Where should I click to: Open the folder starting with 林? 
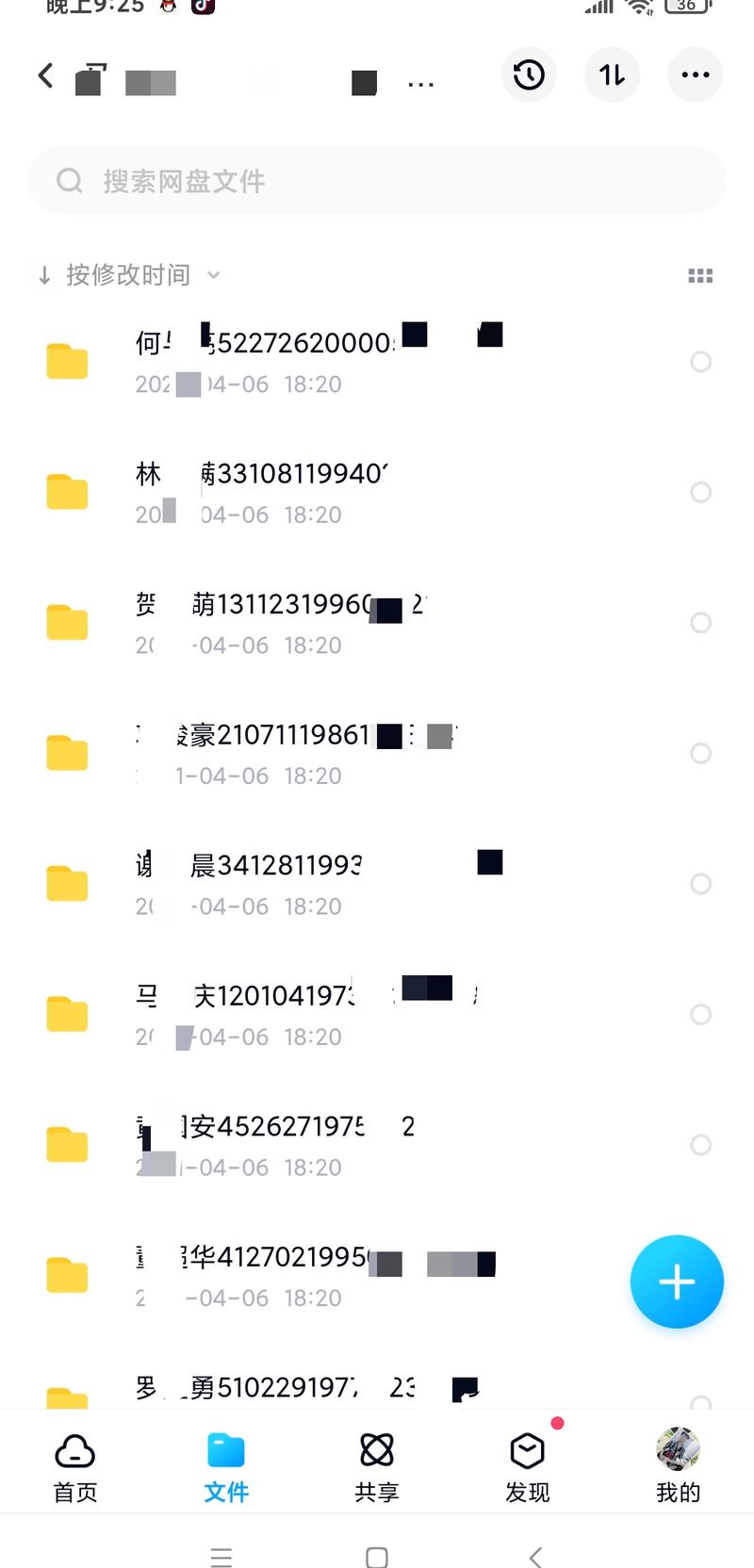[x=377, y=492]
